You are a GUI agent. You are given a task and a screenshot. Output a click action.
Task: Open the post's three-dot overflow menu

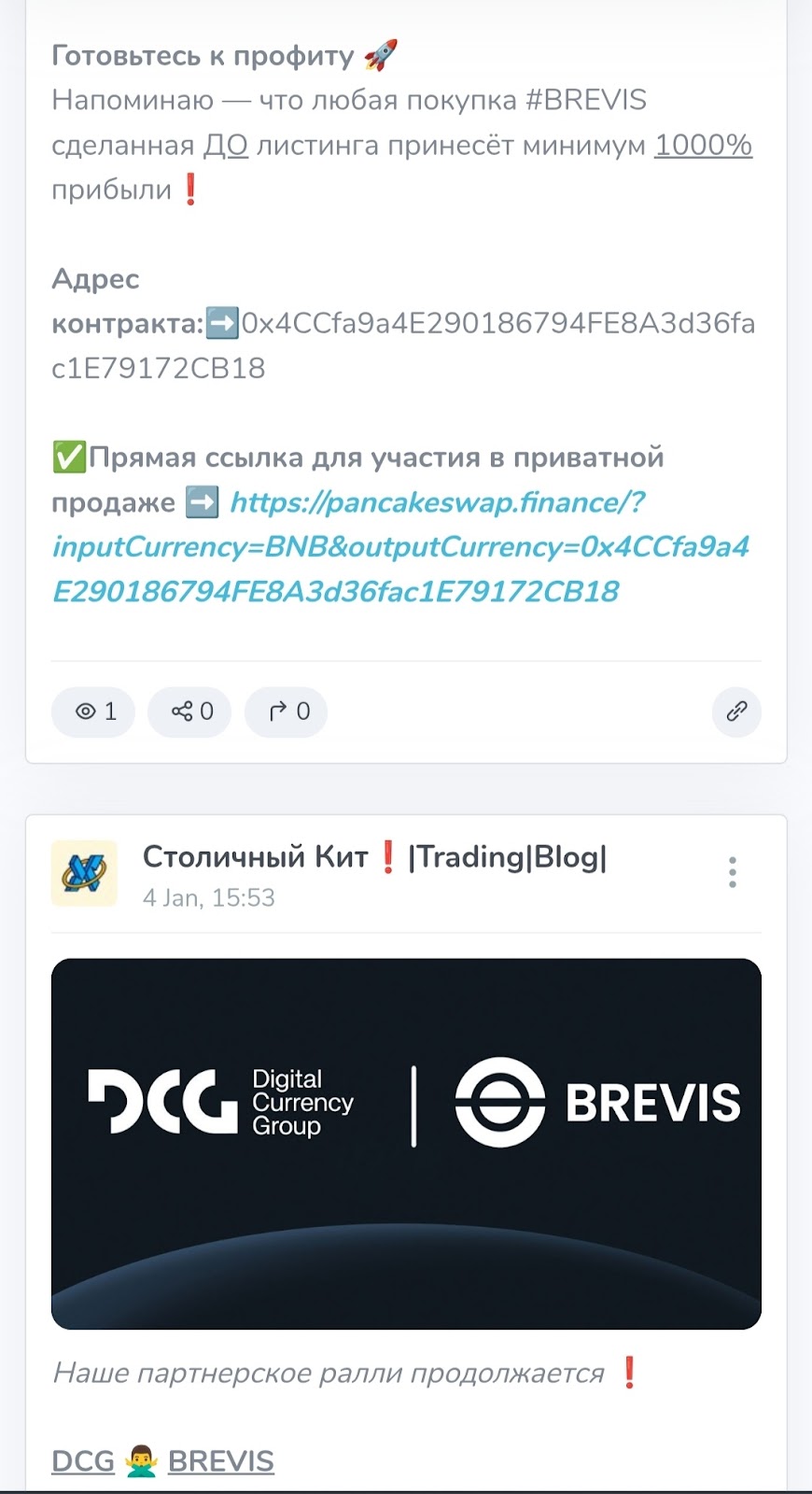click(733, 872)
